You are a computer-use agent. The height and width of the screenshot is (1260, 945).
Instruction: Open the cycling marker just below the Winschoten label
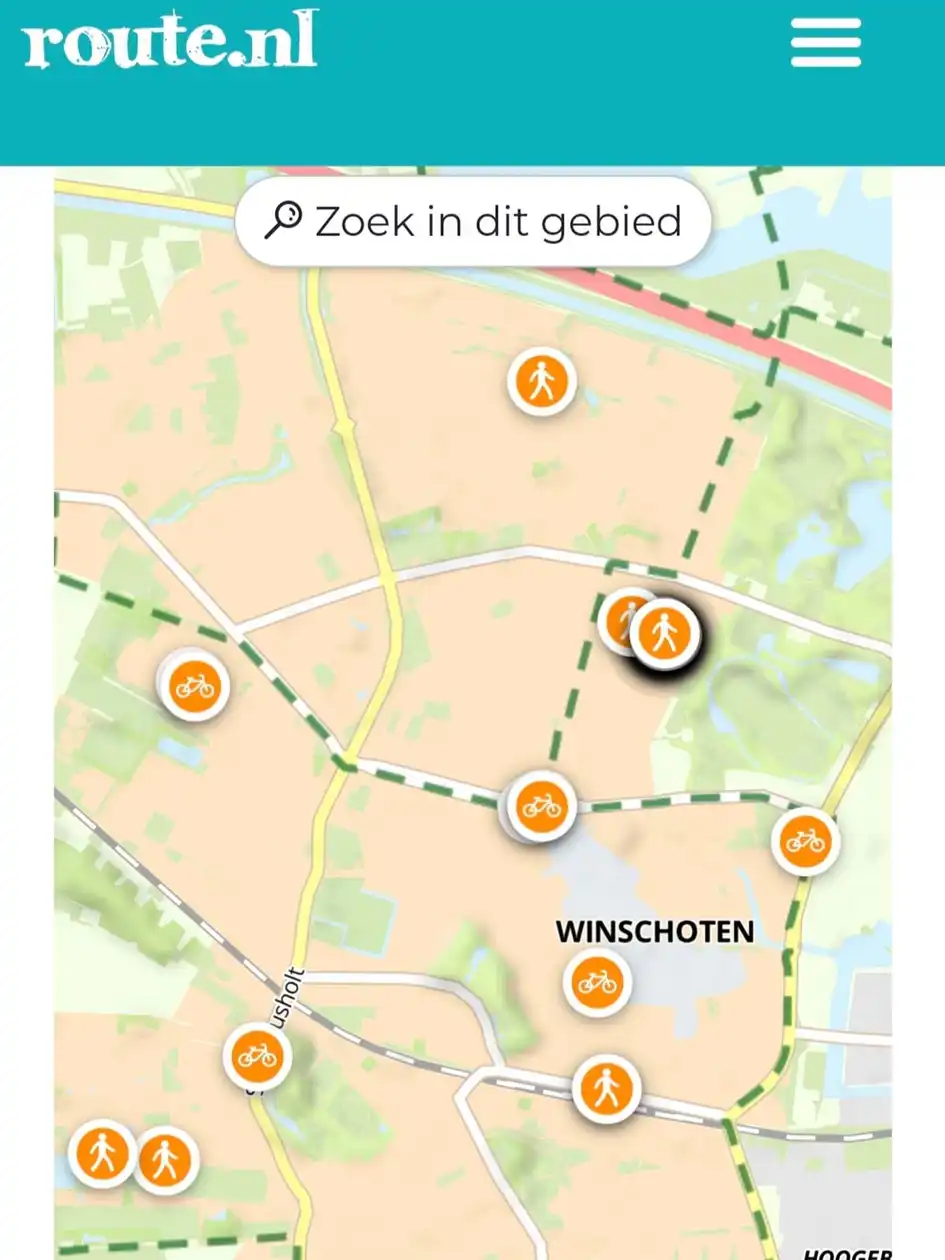click(x=597, y=982)
